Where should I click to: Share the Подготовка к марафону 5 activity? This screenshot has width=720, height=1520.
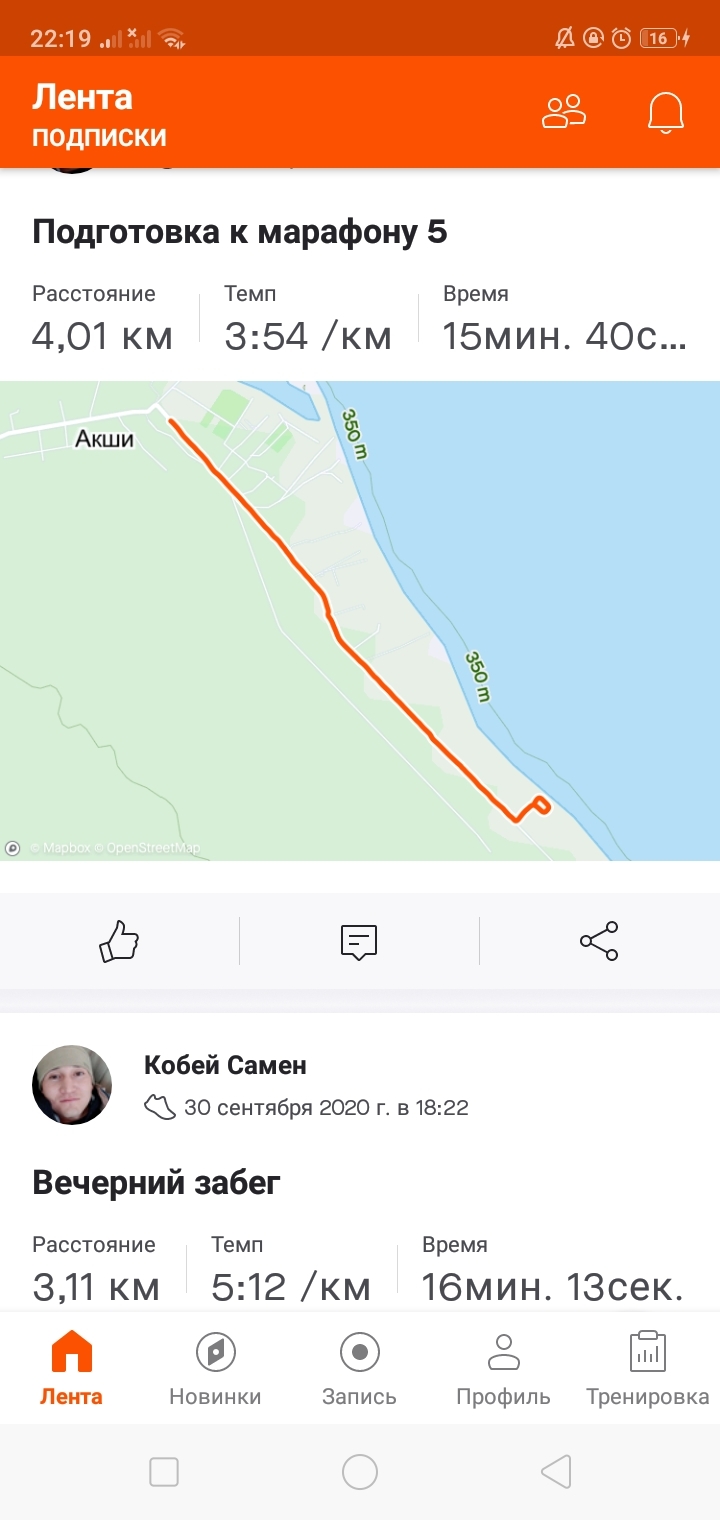coord(599,941)
